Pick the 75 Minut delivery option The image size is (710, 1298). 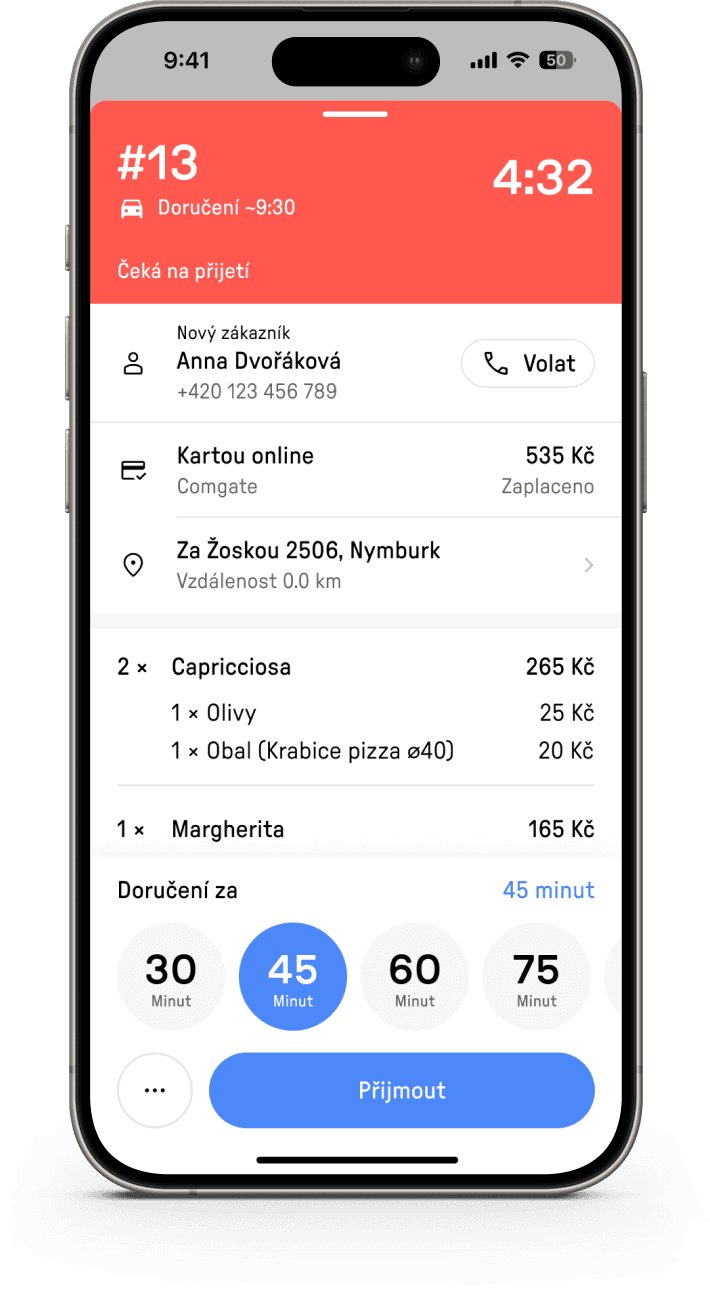[x=536, y=976]
